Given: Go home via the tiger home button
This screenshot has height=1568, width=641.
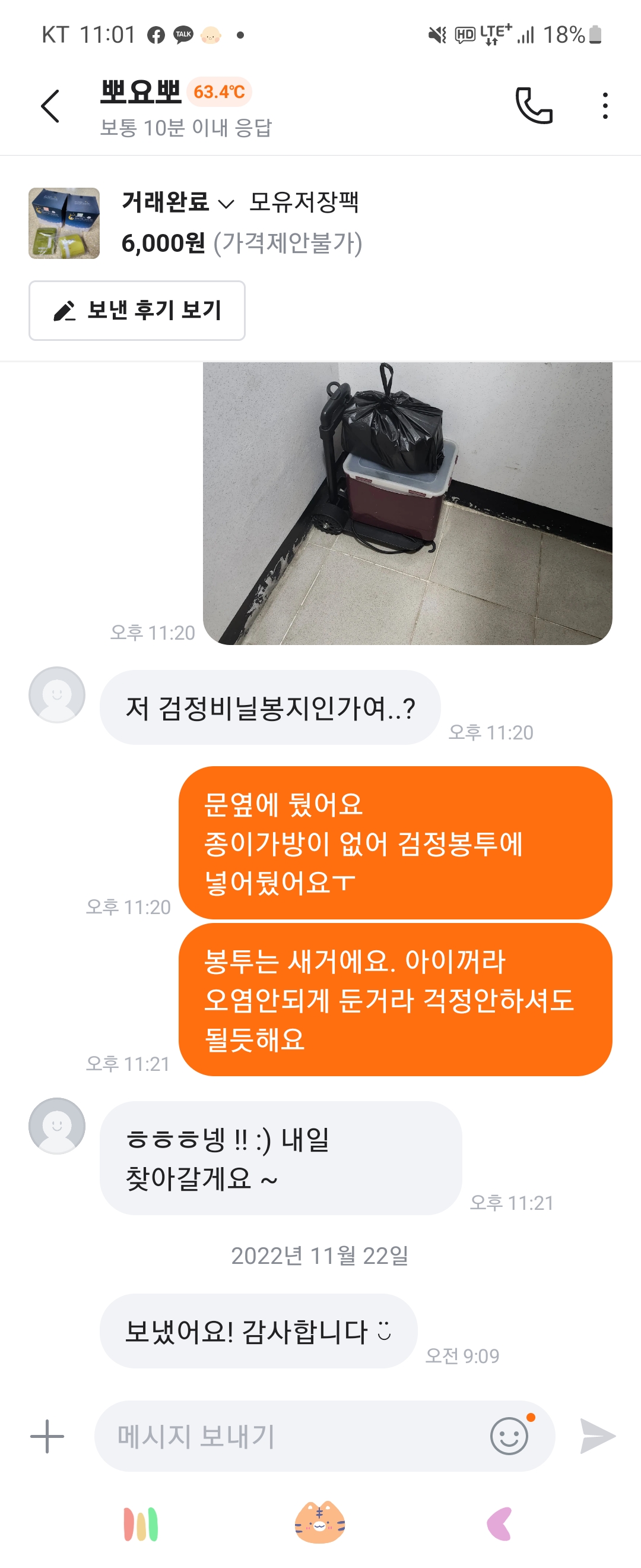Looking at the screenshot, I should pos(320,1523).
